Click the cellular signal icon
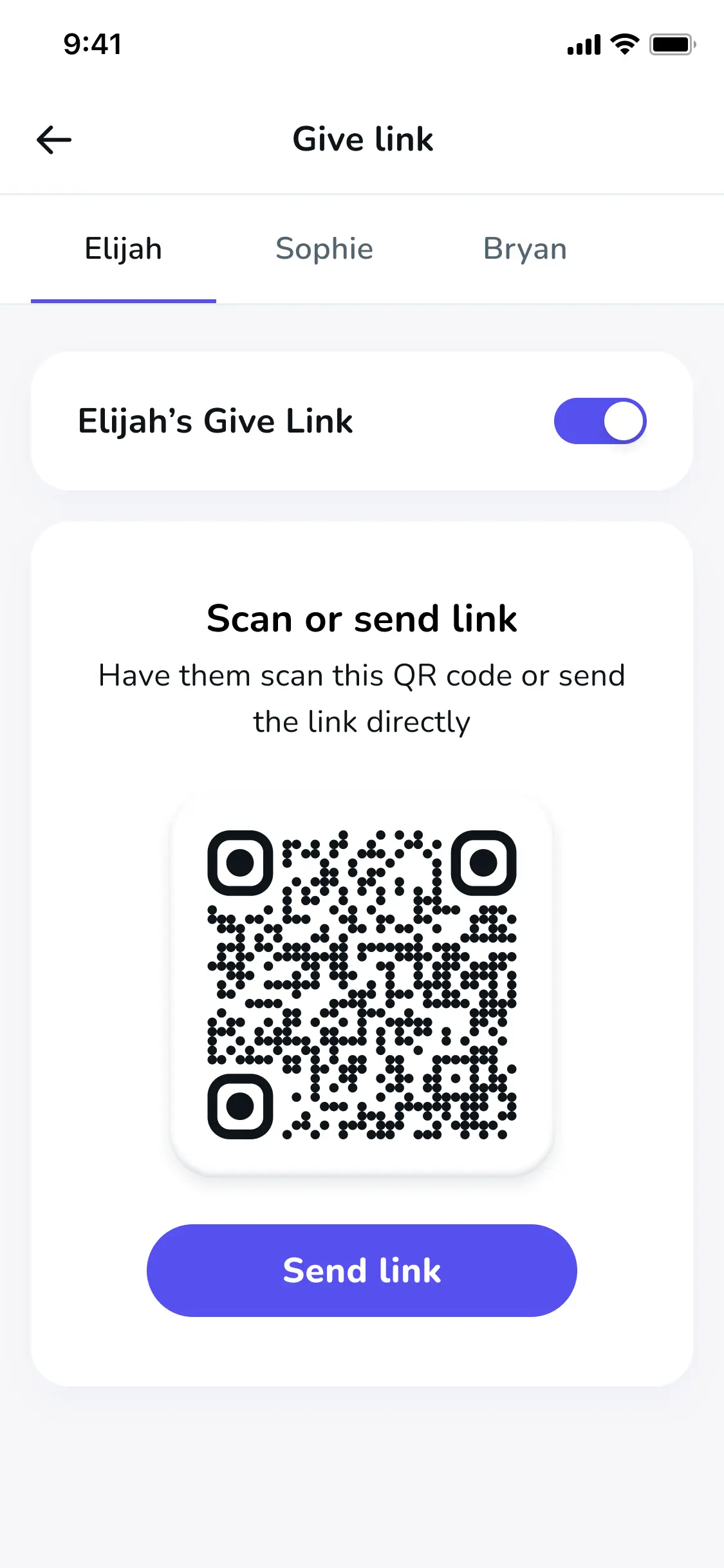Screen dimensions: 724x1568 (x=582, y=44)
